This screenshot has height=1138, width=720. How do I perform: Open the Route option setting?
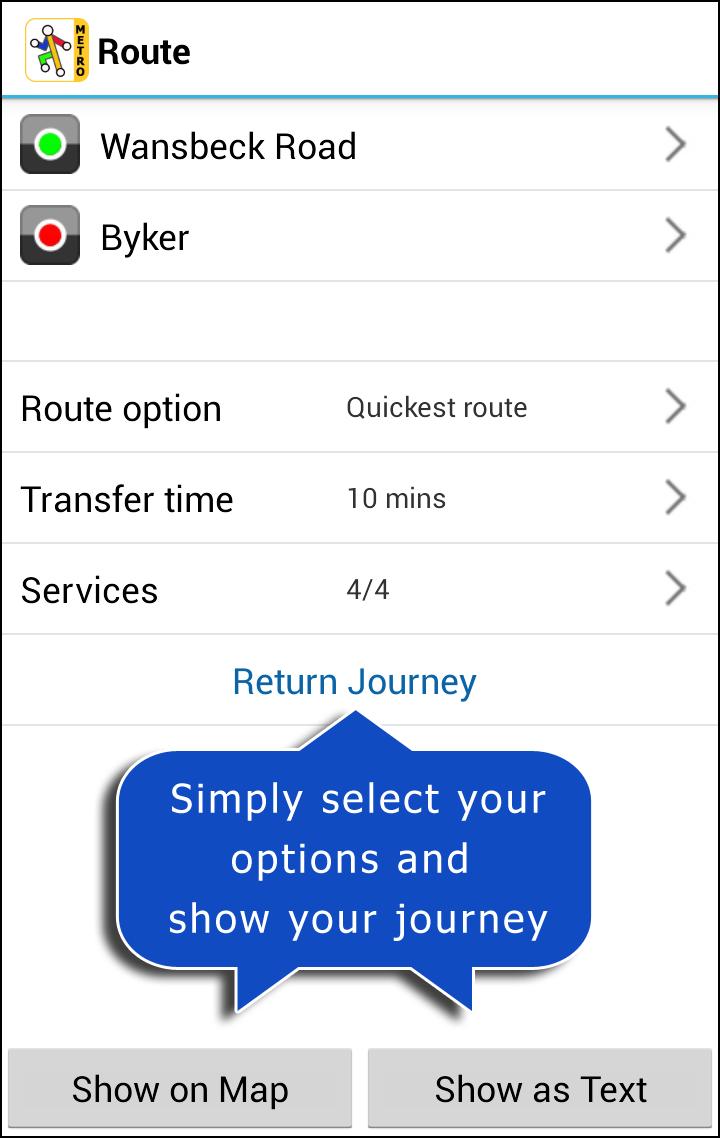358,408
